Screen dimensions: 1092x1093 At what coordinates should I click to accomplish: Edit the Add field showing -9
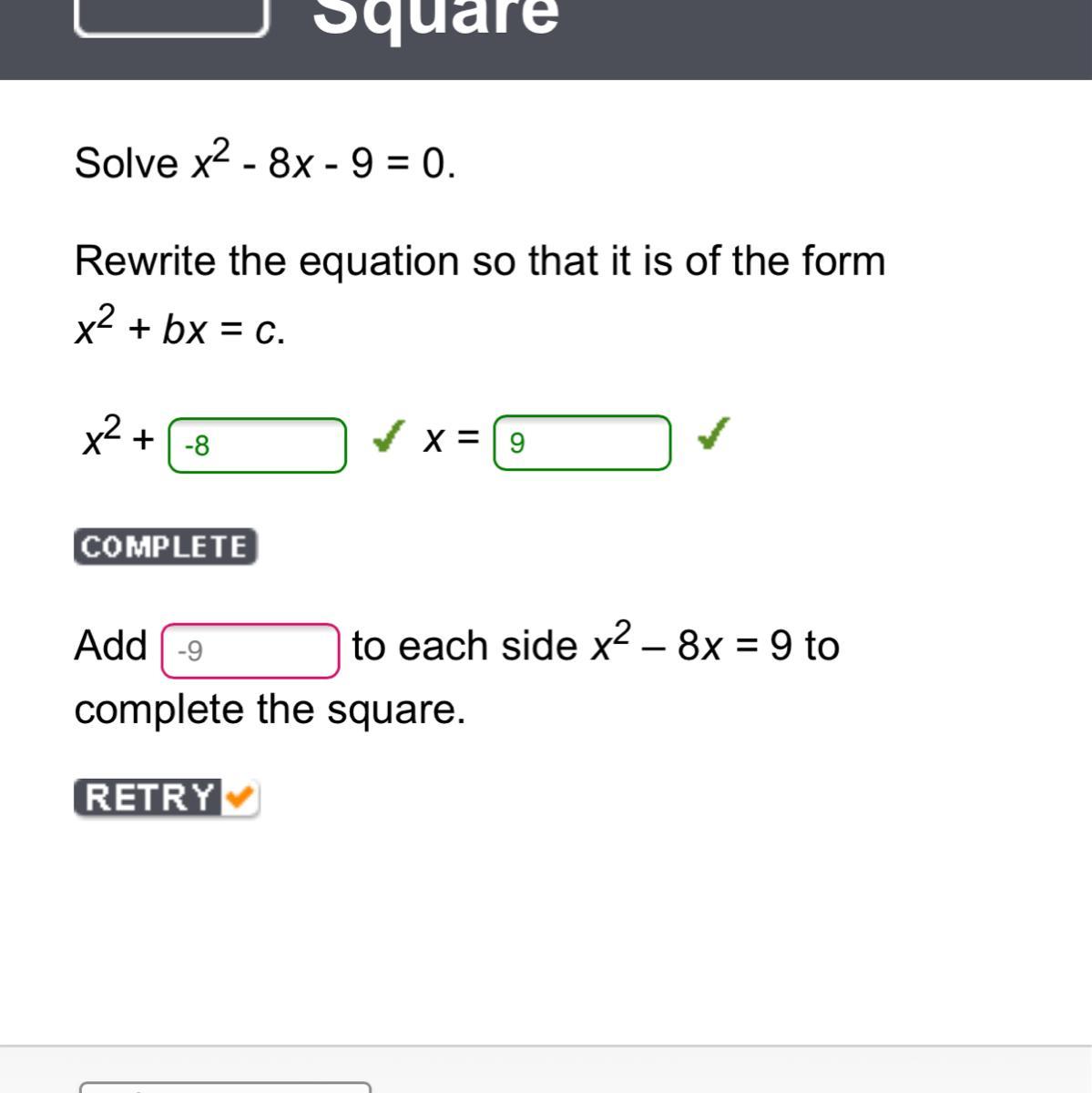pos(250,651)
